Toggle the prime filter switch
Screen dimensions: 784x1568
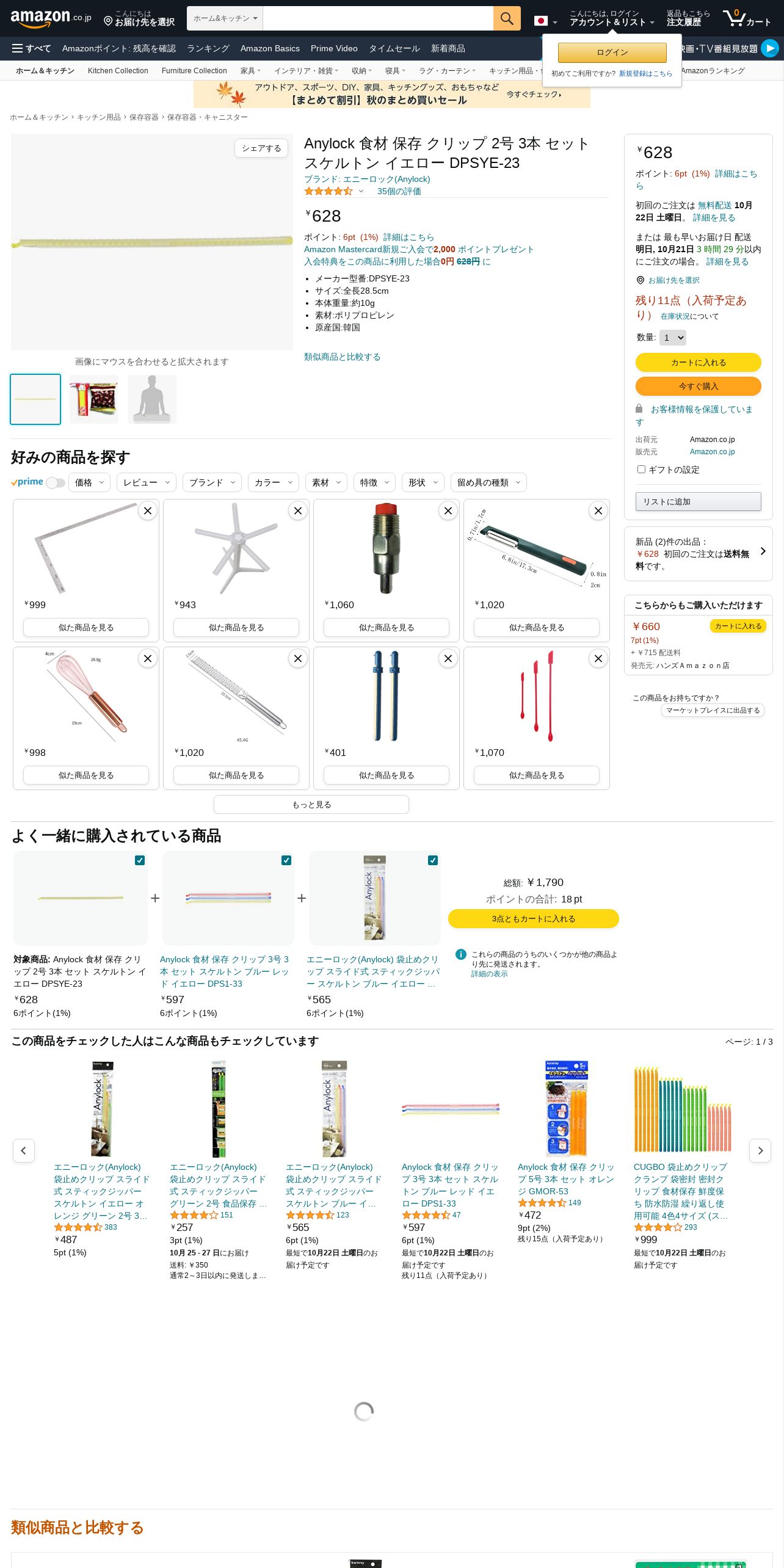[x=56, y=483]
